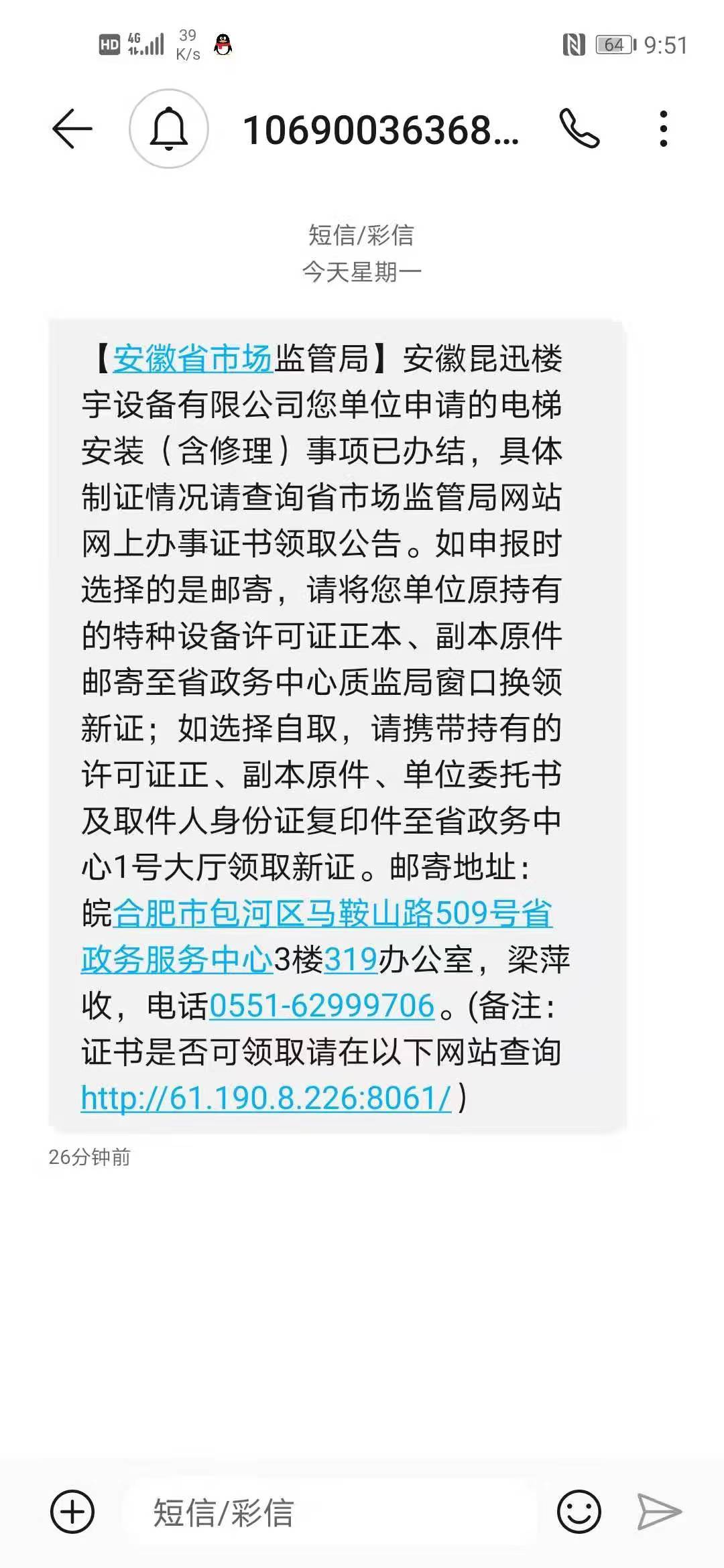Open the 安徽省市场 link
The image size is (724, 1568).
coord(192,359)
